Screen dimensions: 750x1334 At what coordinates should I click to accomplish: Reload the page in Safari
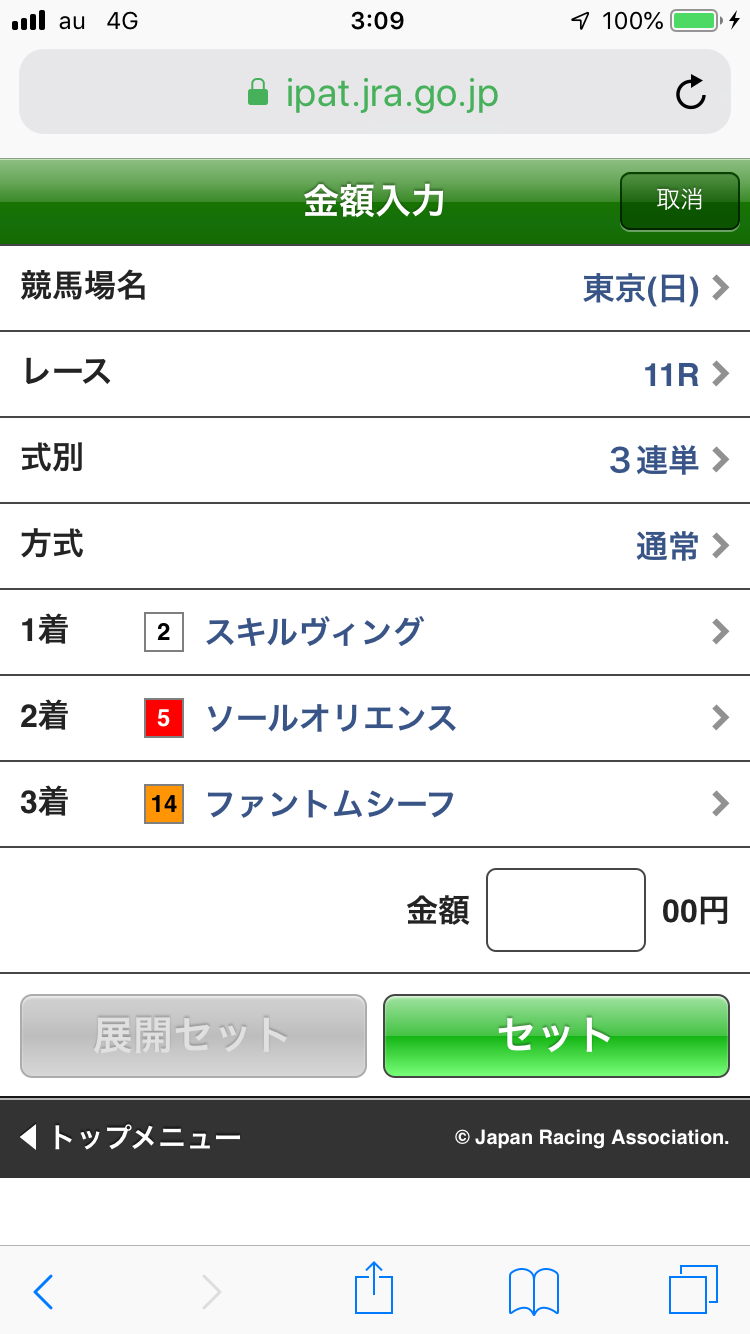coord(690,94)
